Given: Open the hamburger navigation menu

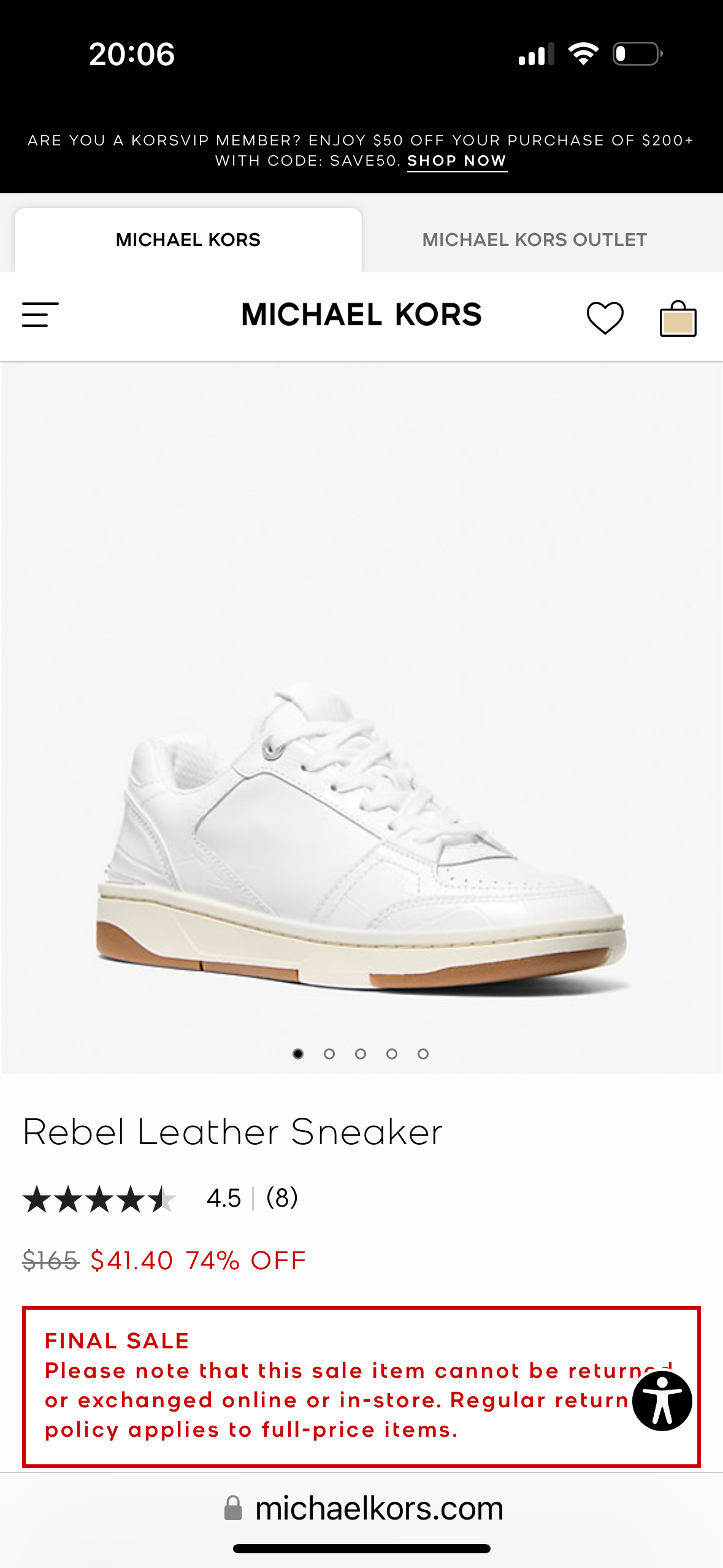Looking at the screenshot, I should pos(40,315).
